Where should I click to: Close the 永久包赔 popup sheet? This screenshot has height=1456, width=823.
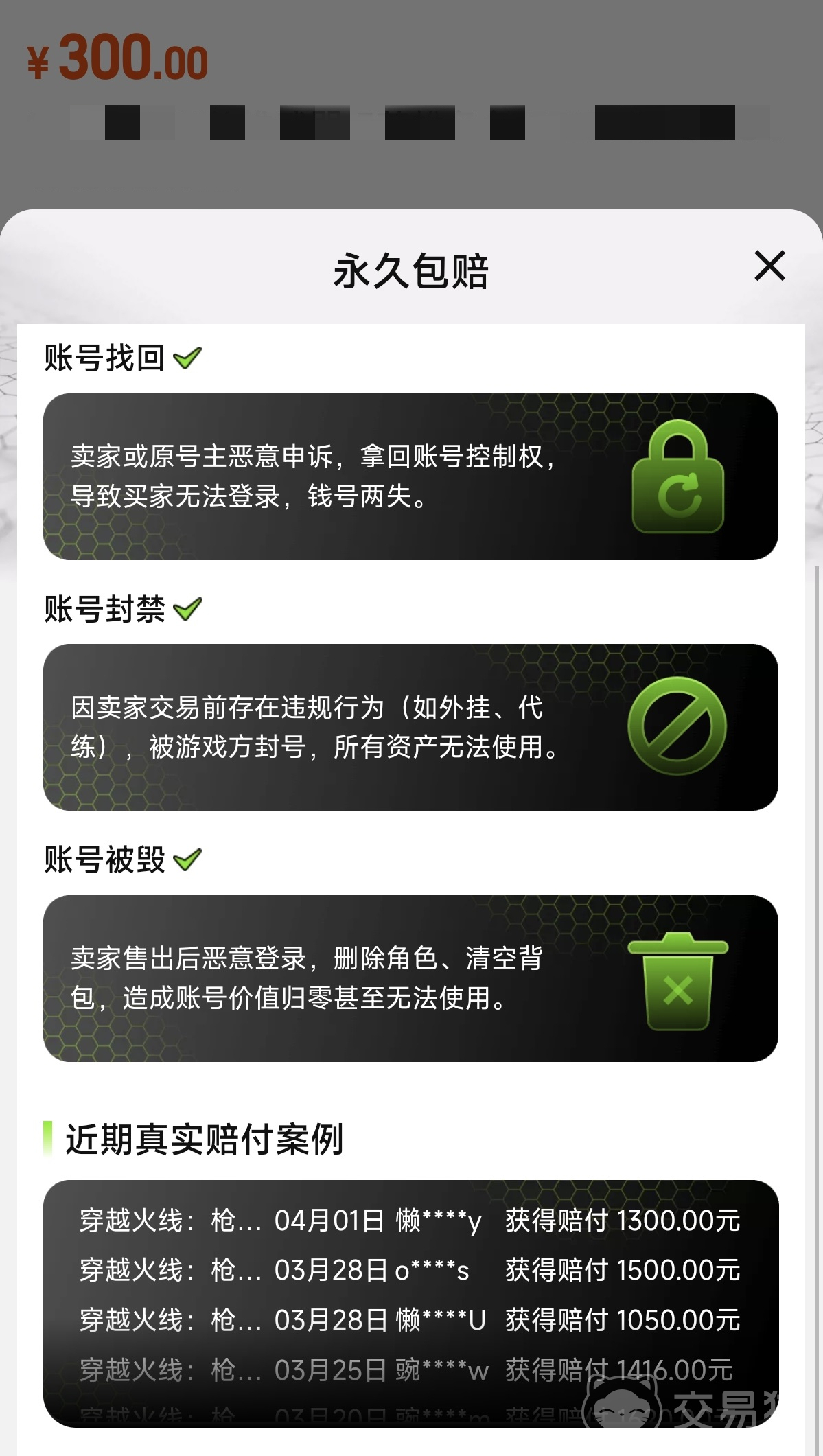click(769, 266)
